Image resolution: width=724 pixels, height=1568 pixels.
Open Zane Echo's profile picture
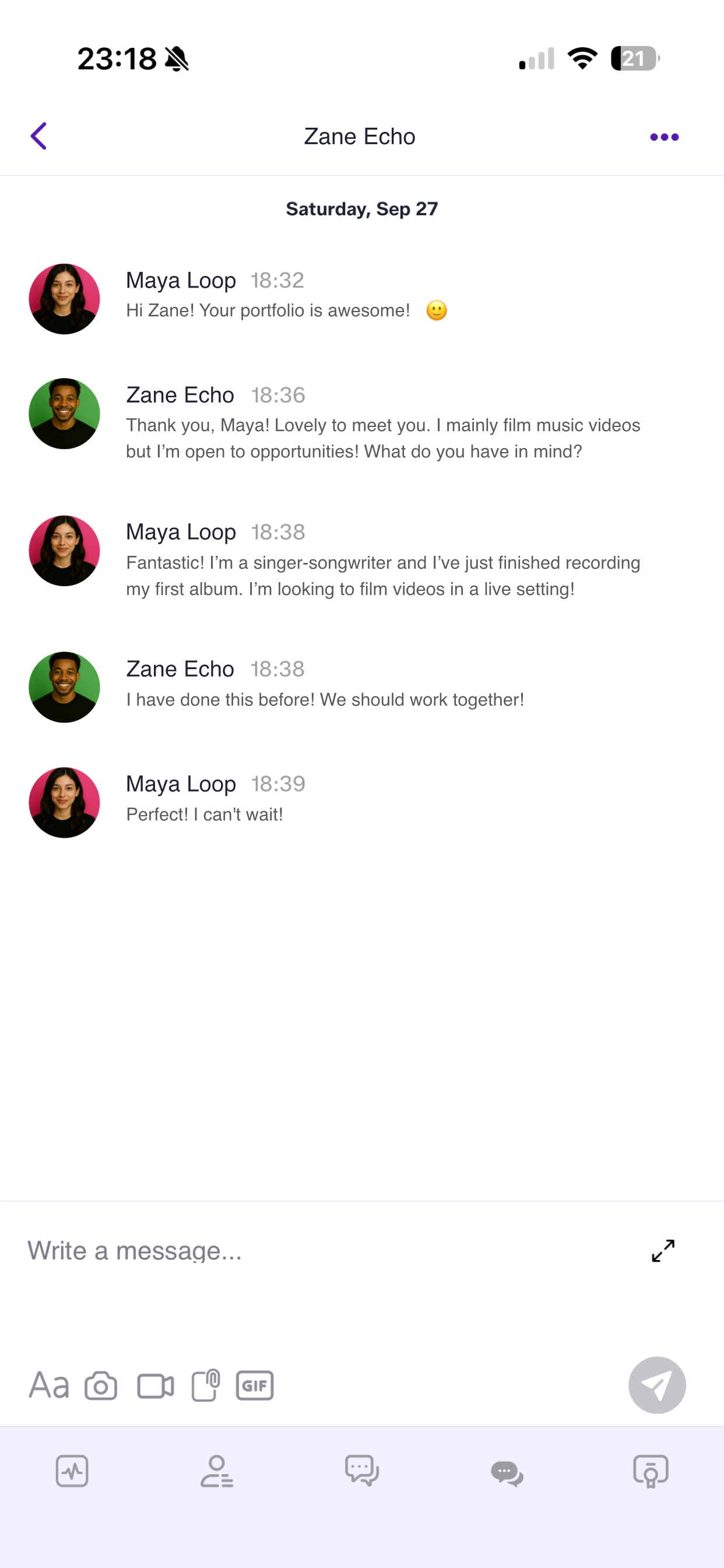pyautogui.click(x=64, y=414)
